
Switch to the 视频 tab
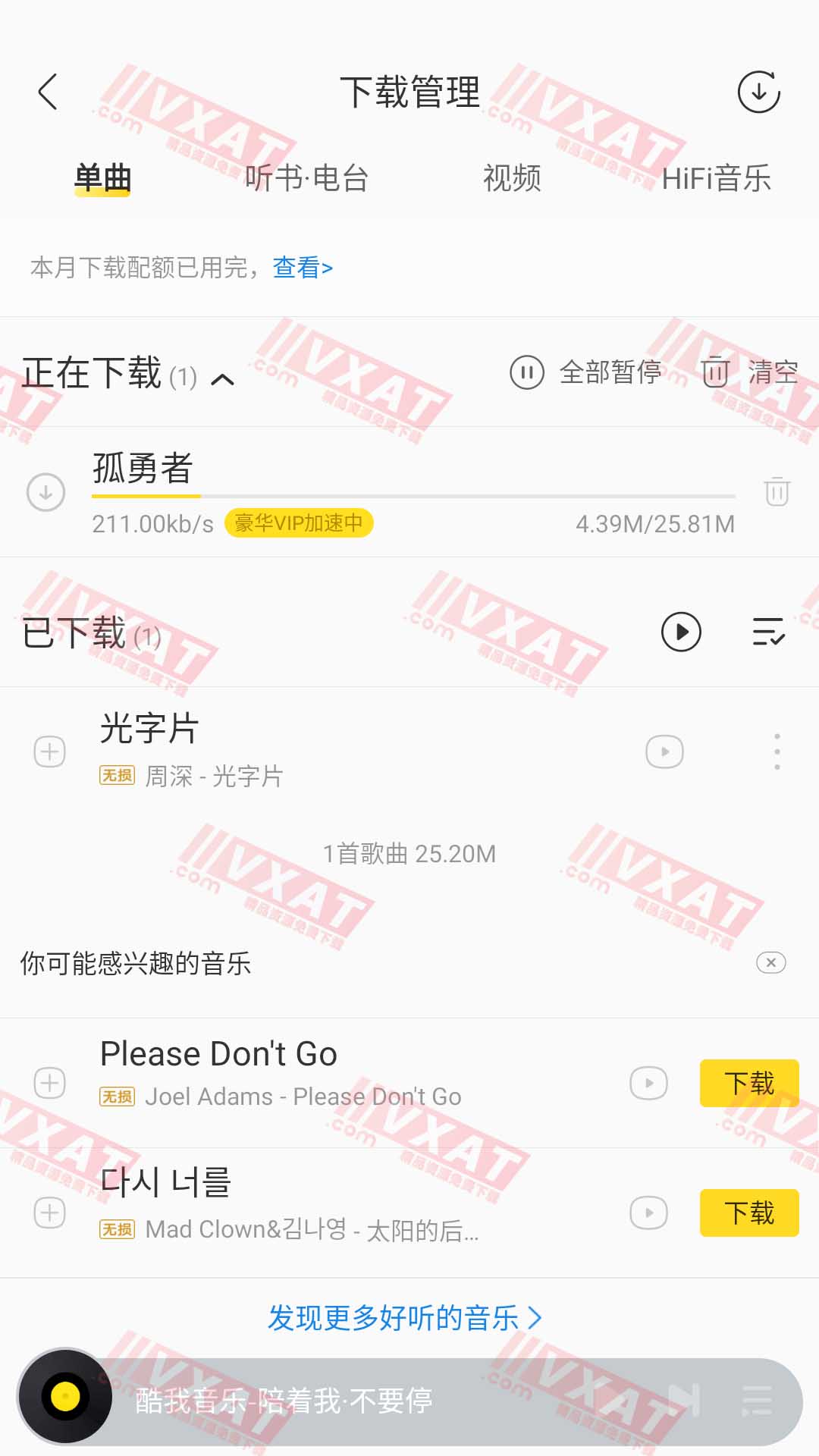512,179
